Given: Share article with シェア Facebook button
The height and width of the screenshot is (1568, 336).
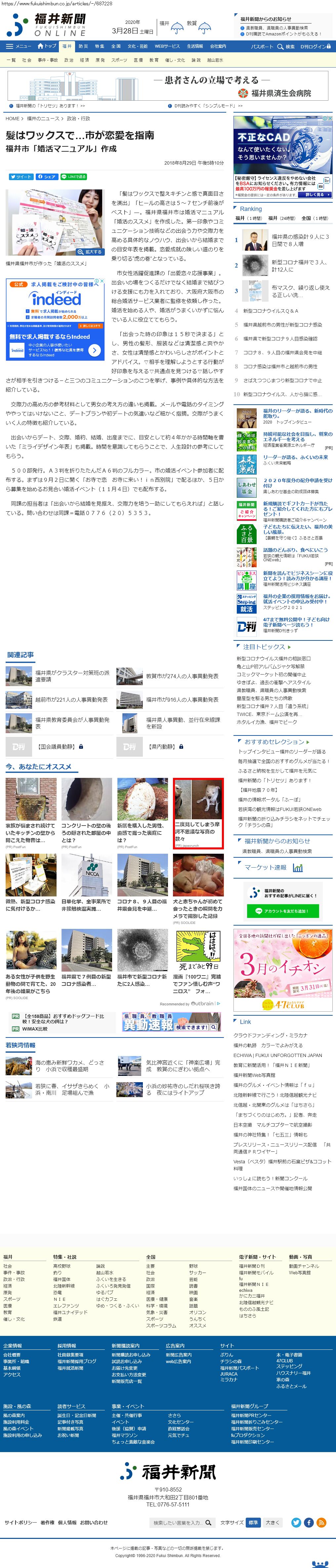Looking at the screenshot, I should tap(47, 177).
